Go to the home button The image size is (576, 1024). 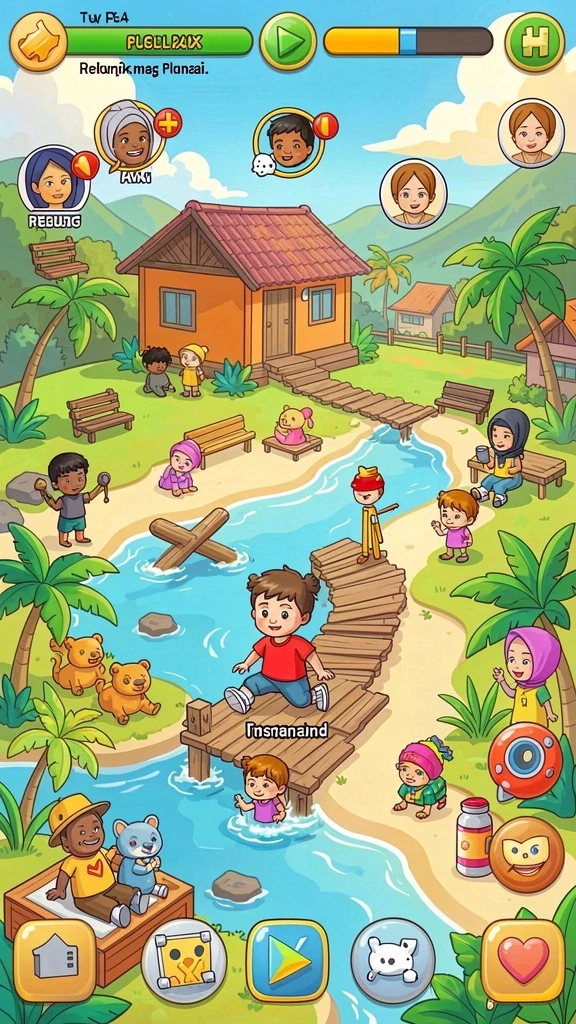[x=55, y=959]
